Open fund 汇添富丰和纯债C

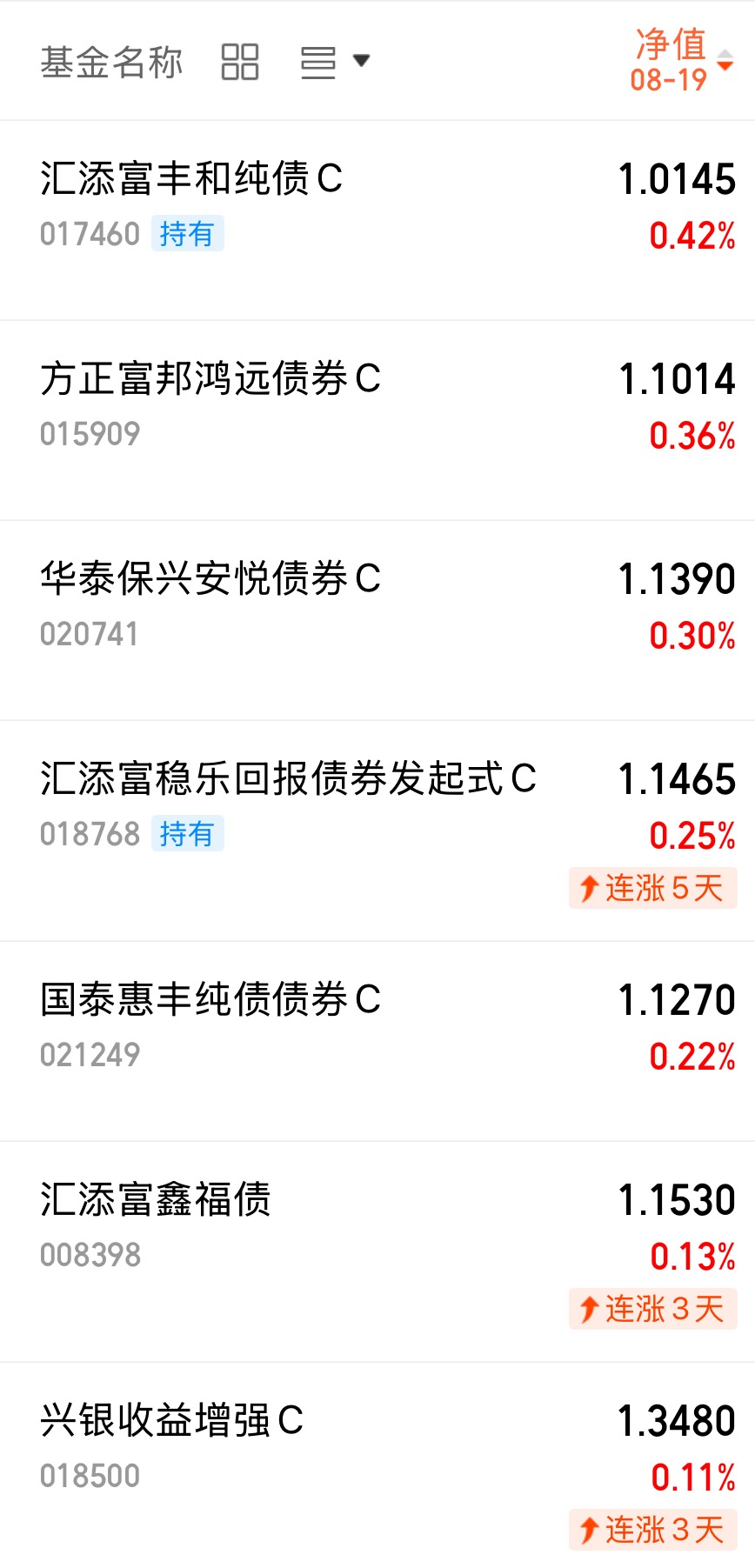pyautogui.click(x=377, y=220)
